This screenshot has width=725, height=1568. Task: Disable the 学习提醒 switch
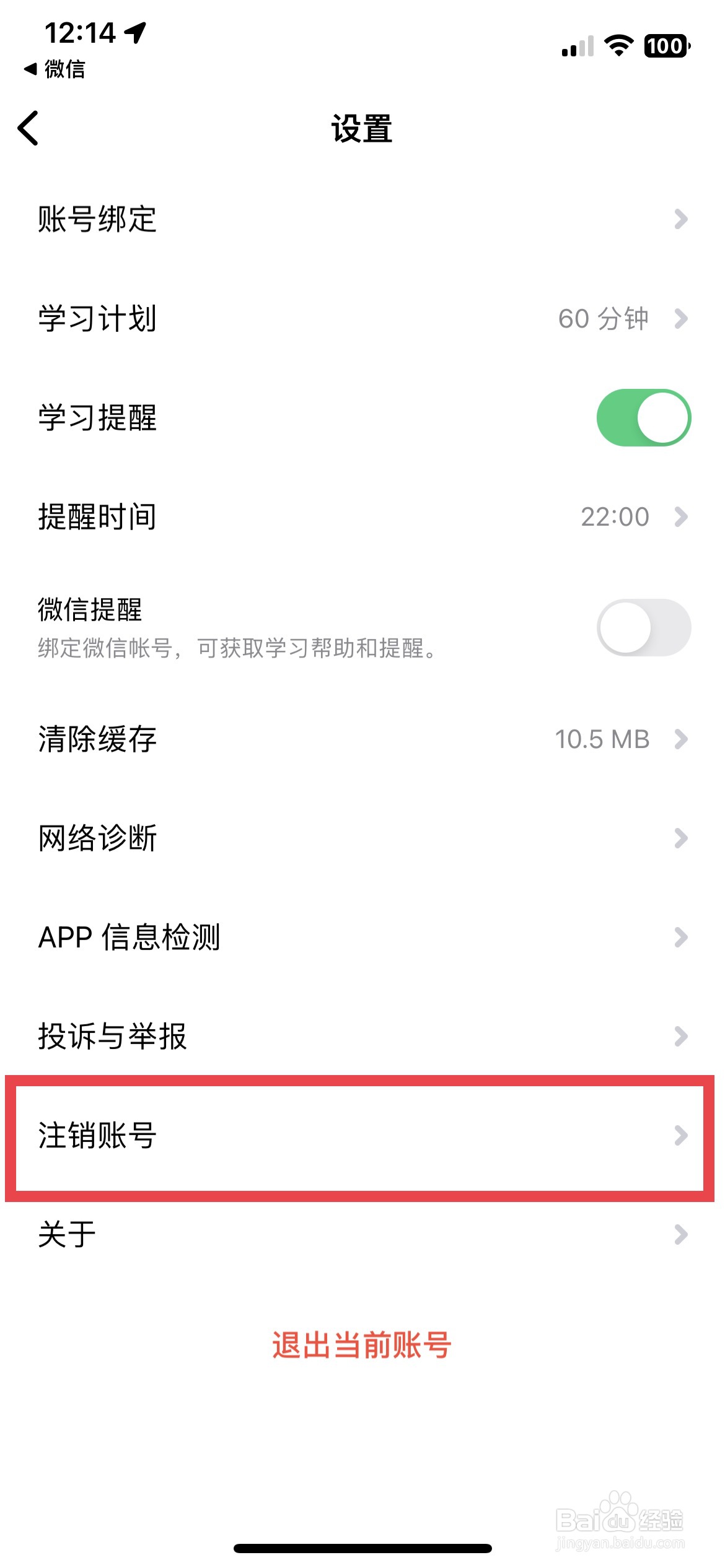point(644,417)
